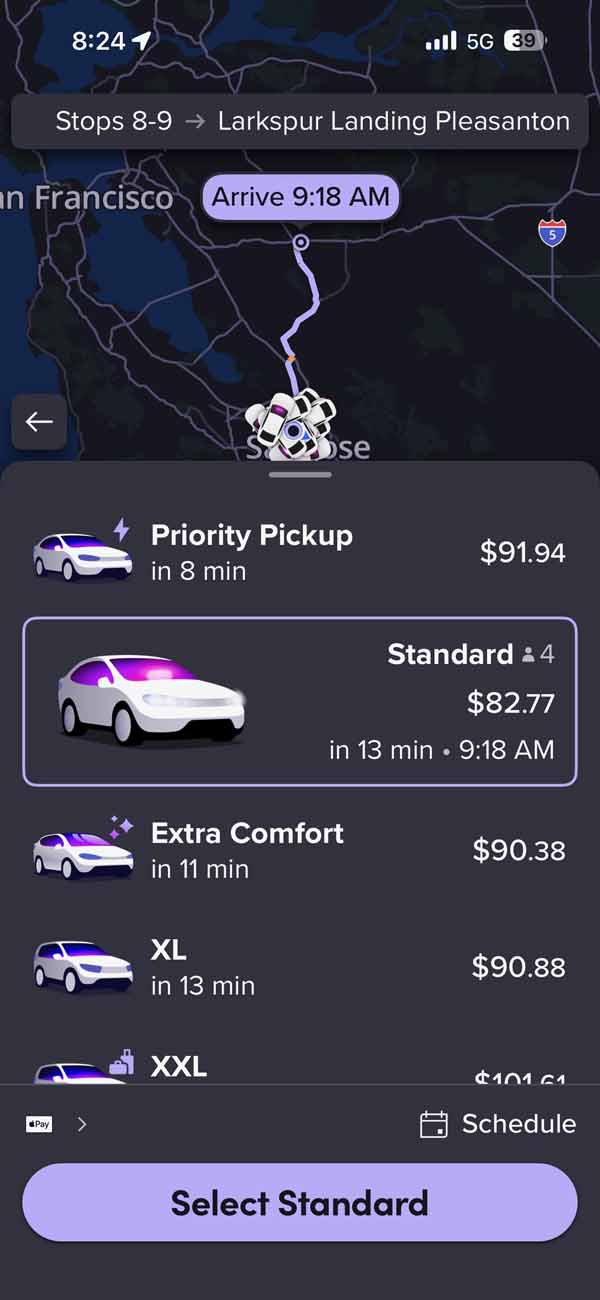The image size is (600, 1300).
Task: Pick the XXL ride option
Action: 300,1067
